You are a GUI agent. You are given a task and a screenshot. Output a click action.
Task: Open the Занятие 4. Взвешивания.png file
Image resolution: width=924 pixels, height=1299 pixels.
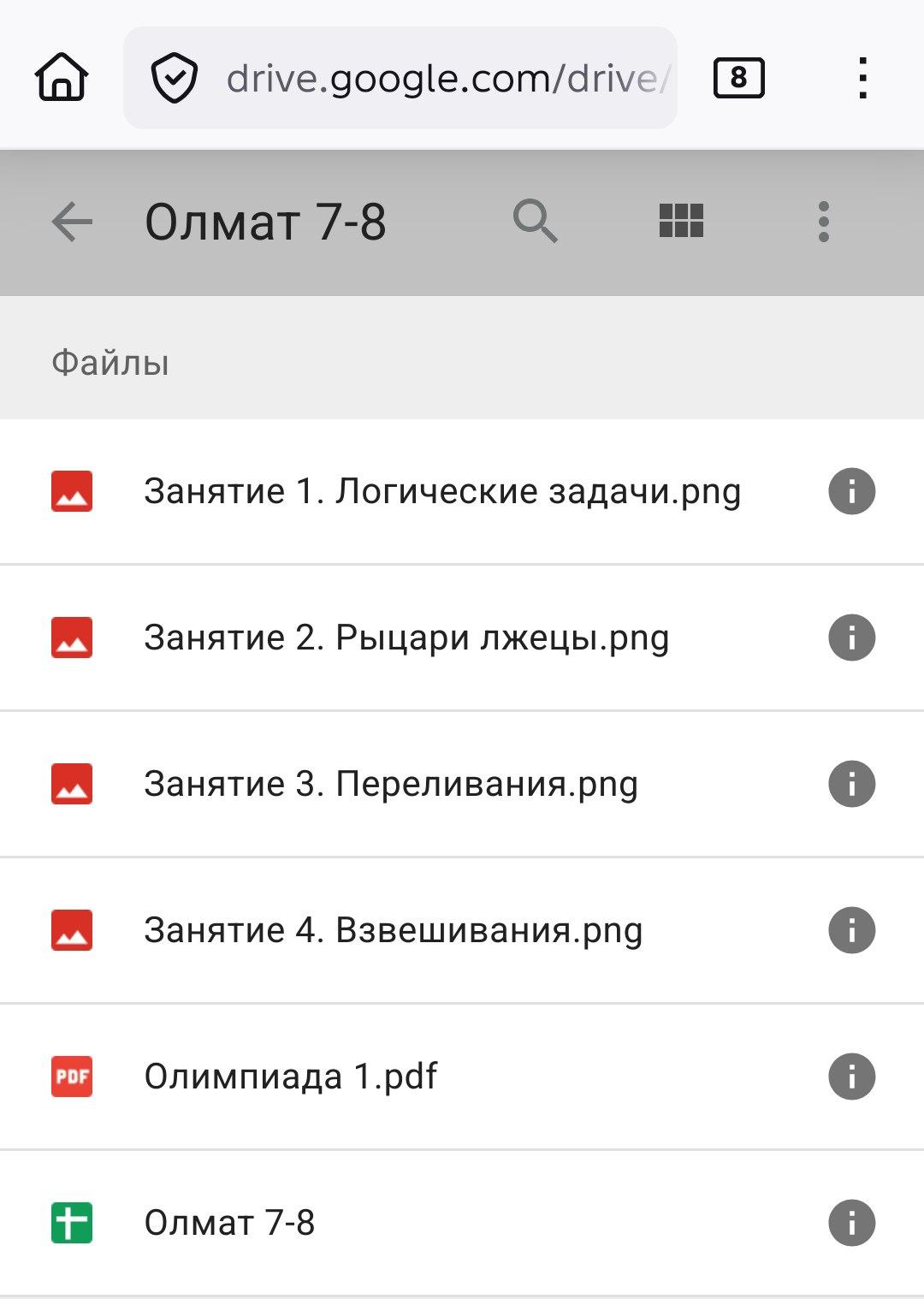pyautogui.click(x=394, y=930)
